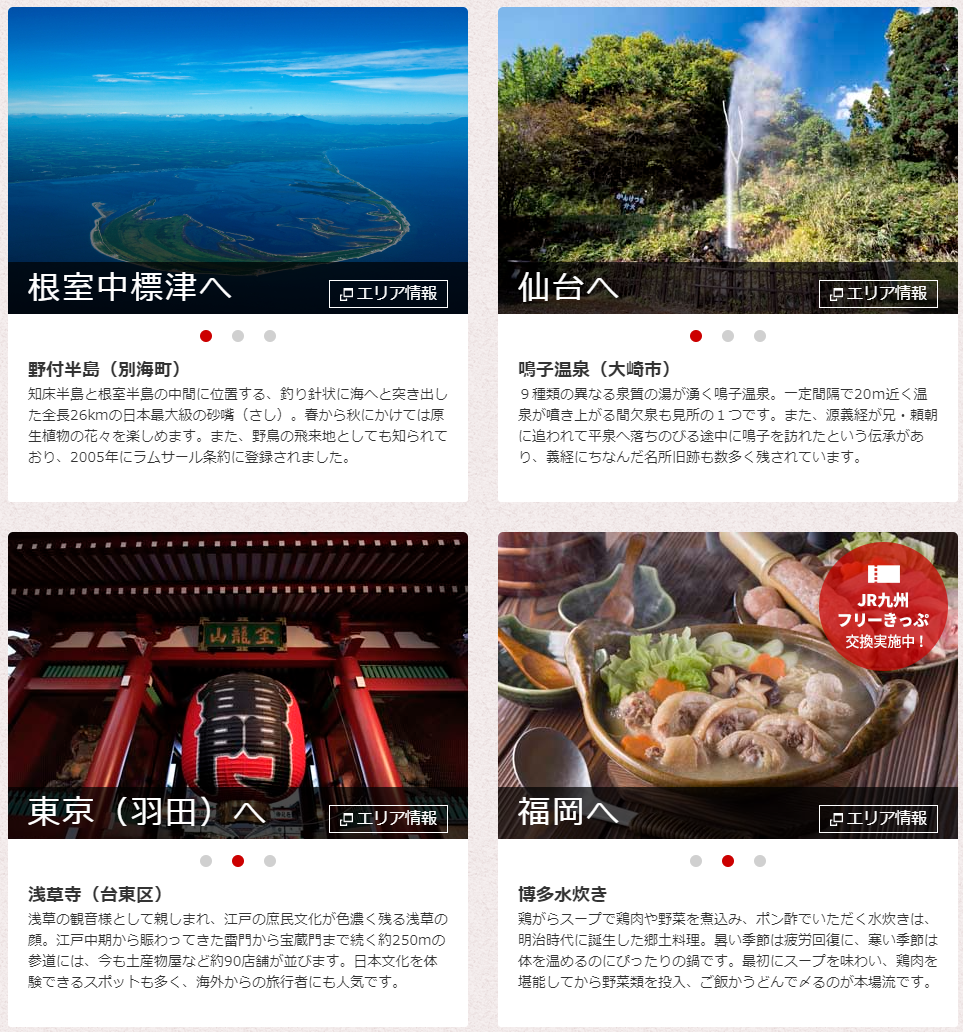Select third slide dot under 仙台 card
Screen dimensions: 963x1032
point(760,336)
